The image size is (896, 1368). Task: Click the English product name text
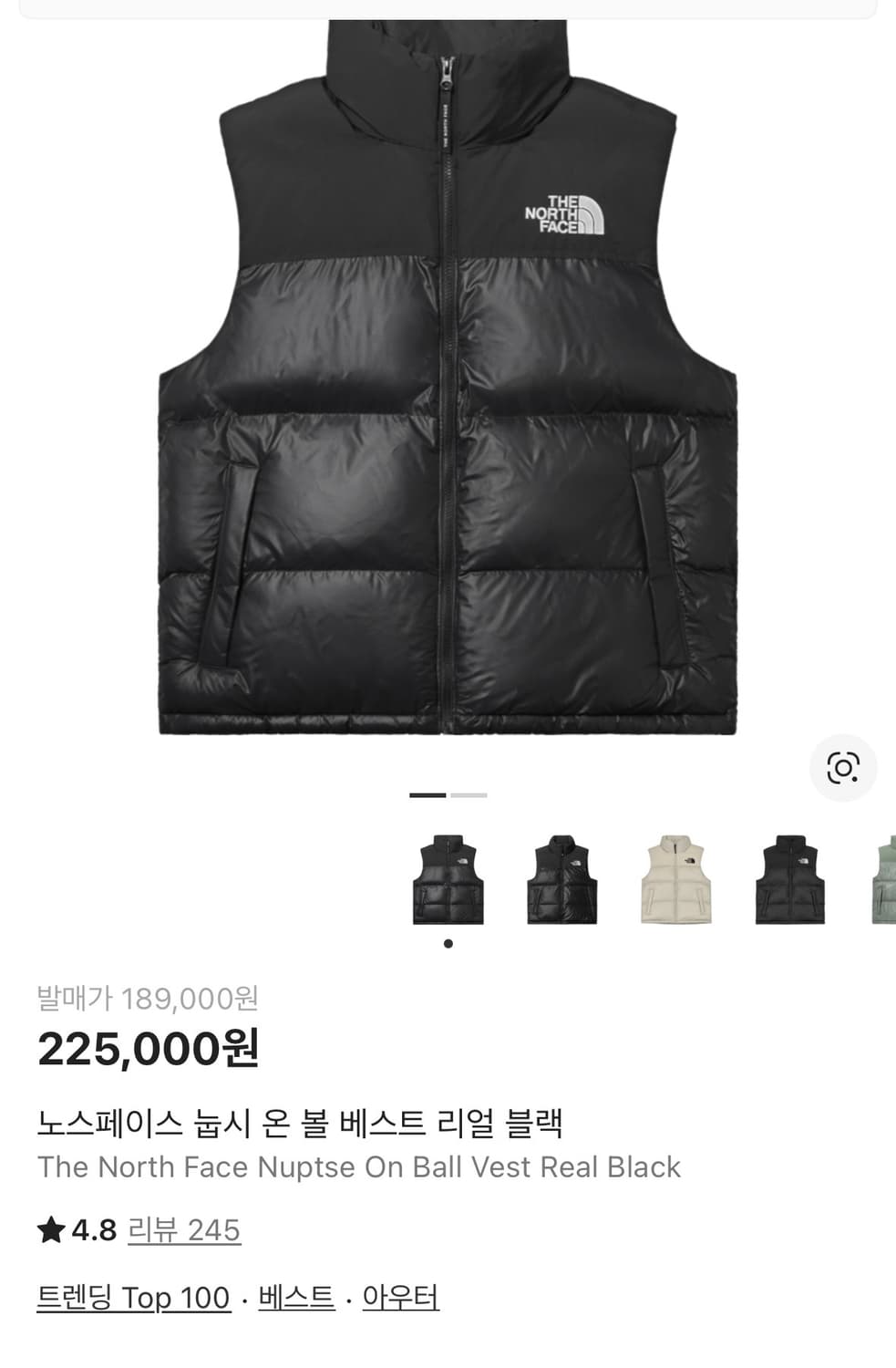click(358, 1166)
